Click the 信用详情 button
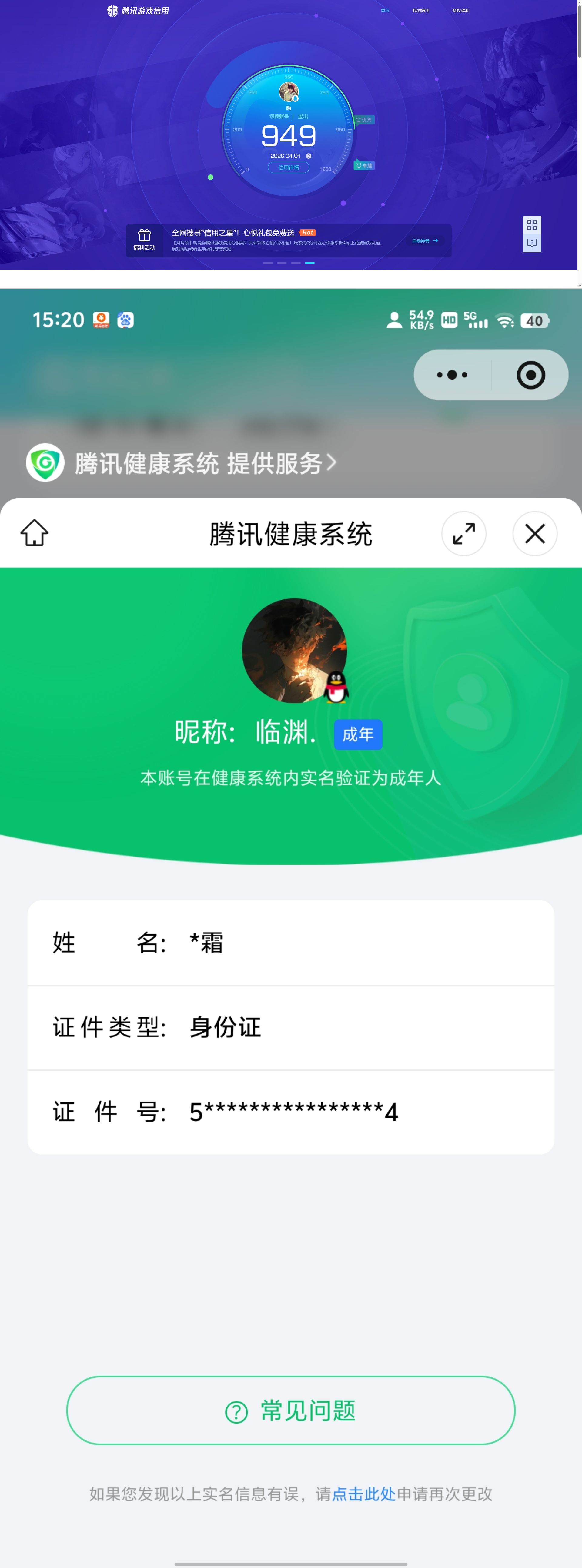Screen dimensions: 582x1568 pyautogui.click(x=289, y=167)
